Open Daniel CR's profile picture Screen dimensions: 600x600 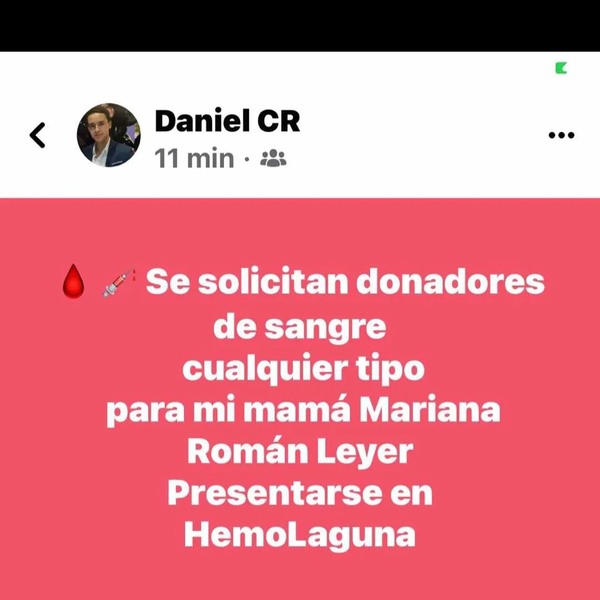(x=108, y=135)
